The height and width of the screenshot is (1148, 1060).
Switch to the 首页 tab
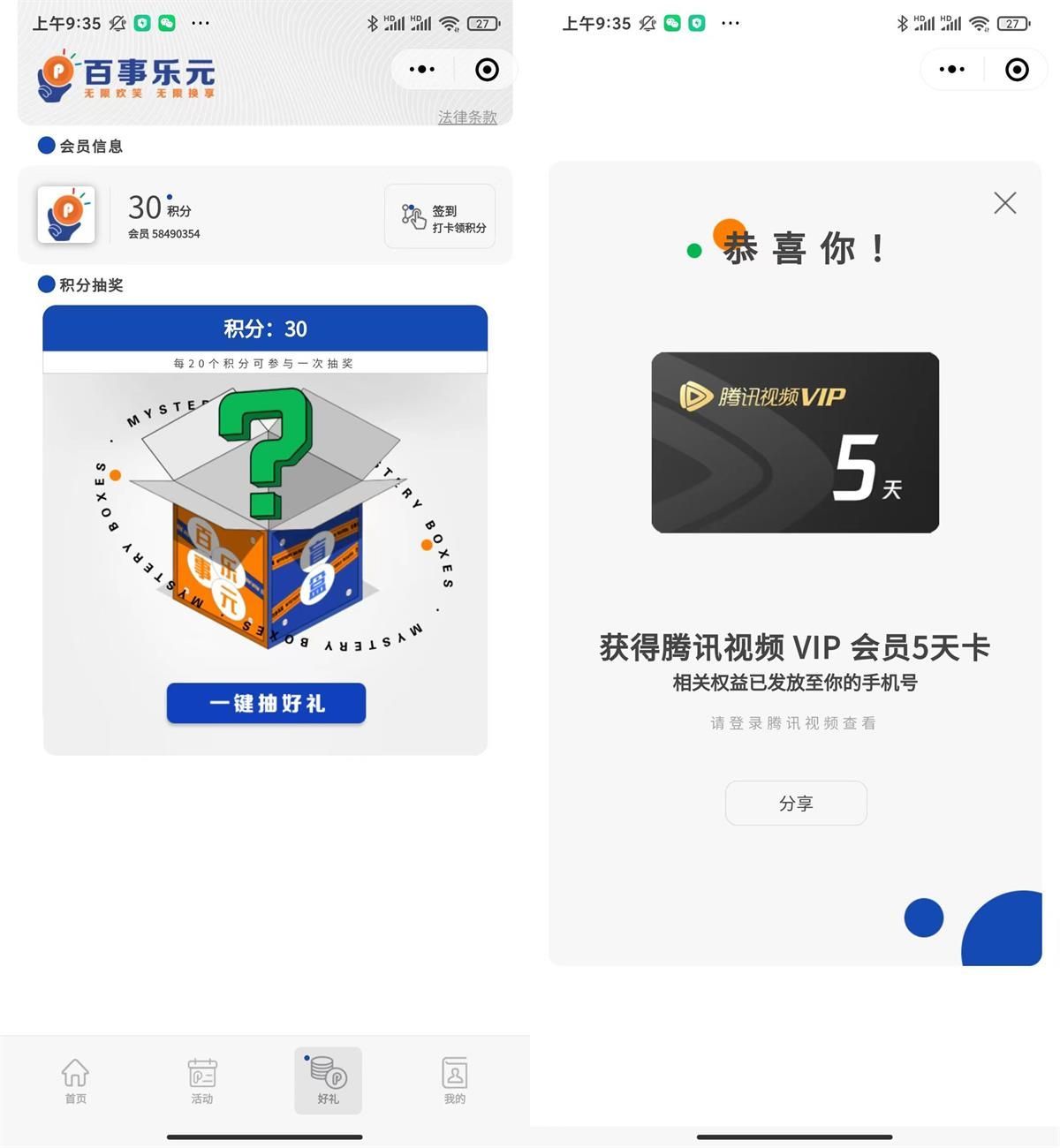(x=75, y=1081)
